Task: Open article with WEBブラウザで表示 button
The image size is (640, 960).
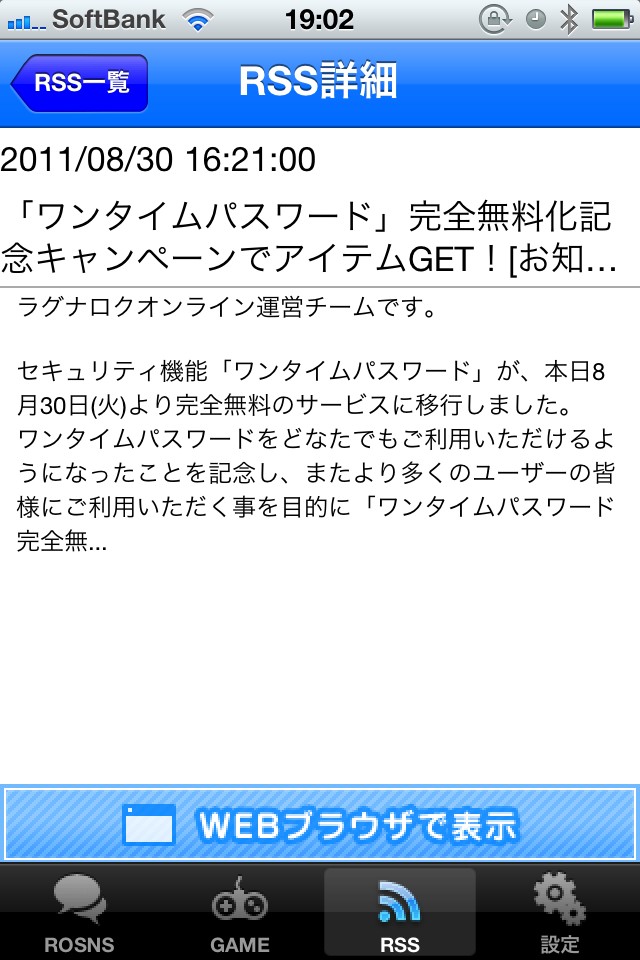Action: [320, 824]
